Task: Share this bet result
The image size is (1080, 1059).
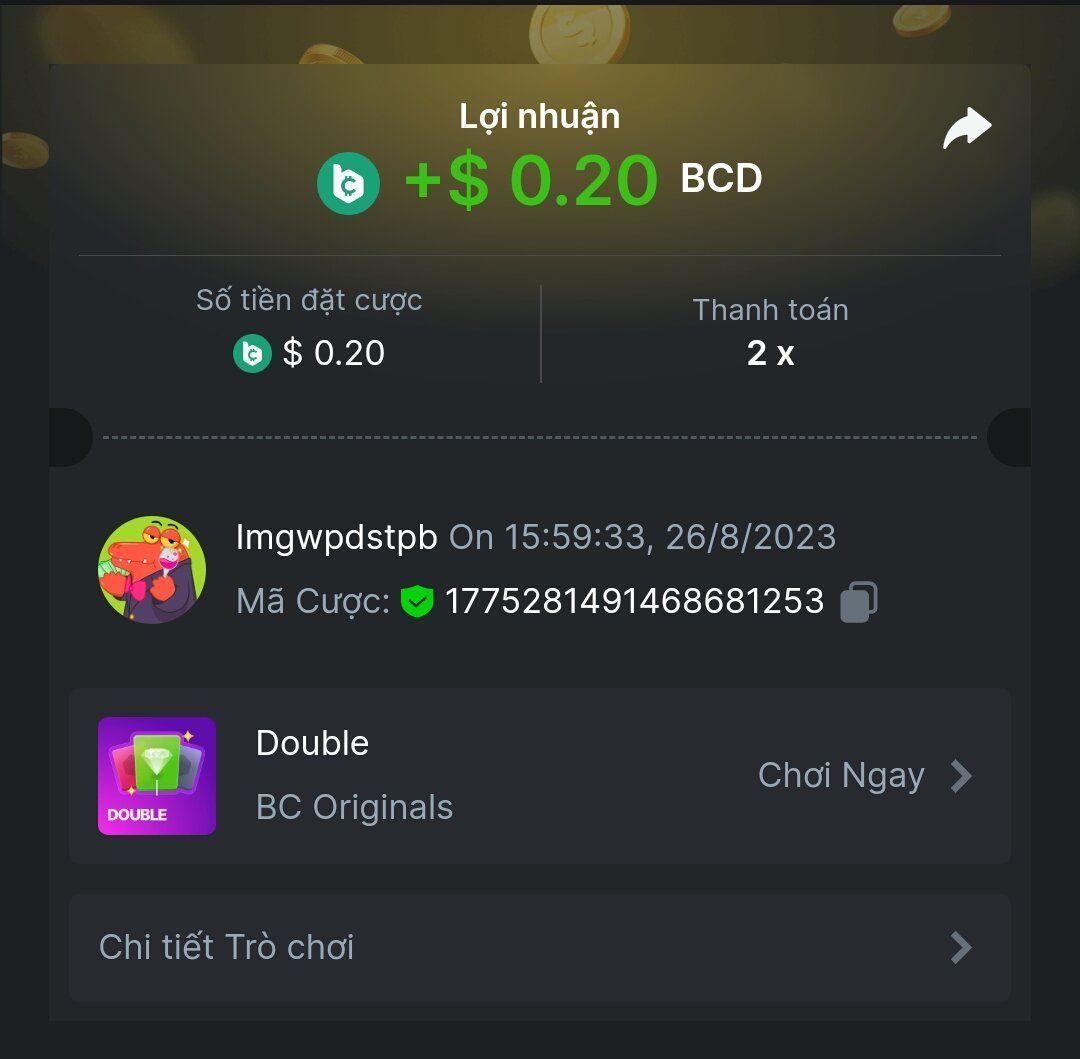Action: click(x=966, y=129)
